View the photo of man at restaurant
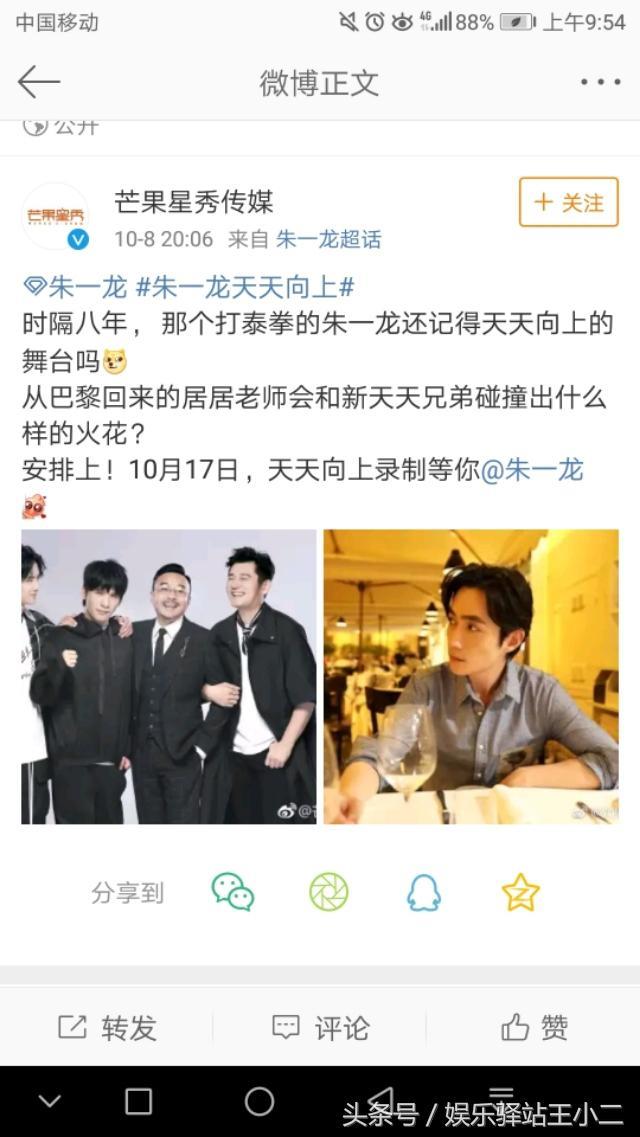This screenshot has width=640, height=1137. coord(470,677)
